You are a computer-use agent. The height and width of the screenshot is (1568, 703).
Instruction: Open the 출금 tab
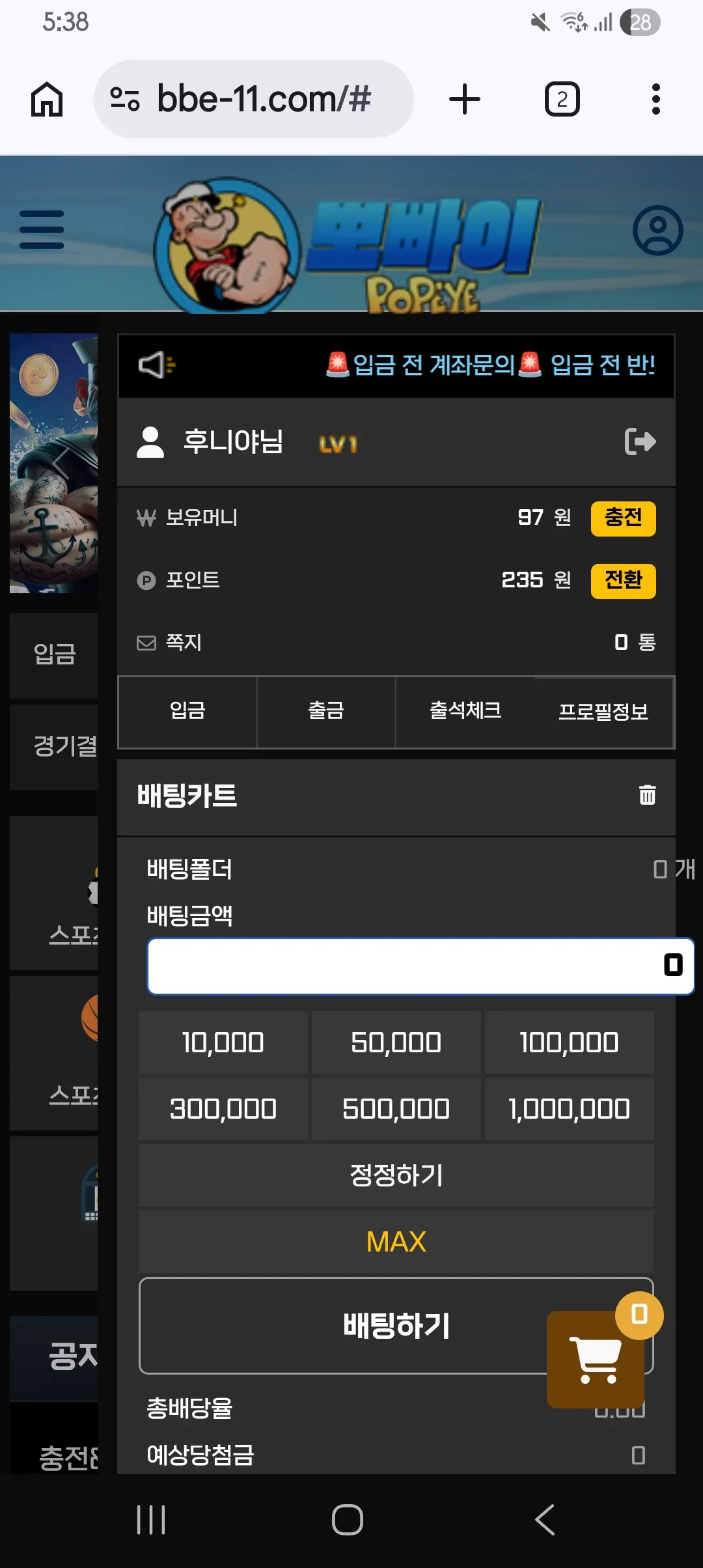[x=326, y=711]
